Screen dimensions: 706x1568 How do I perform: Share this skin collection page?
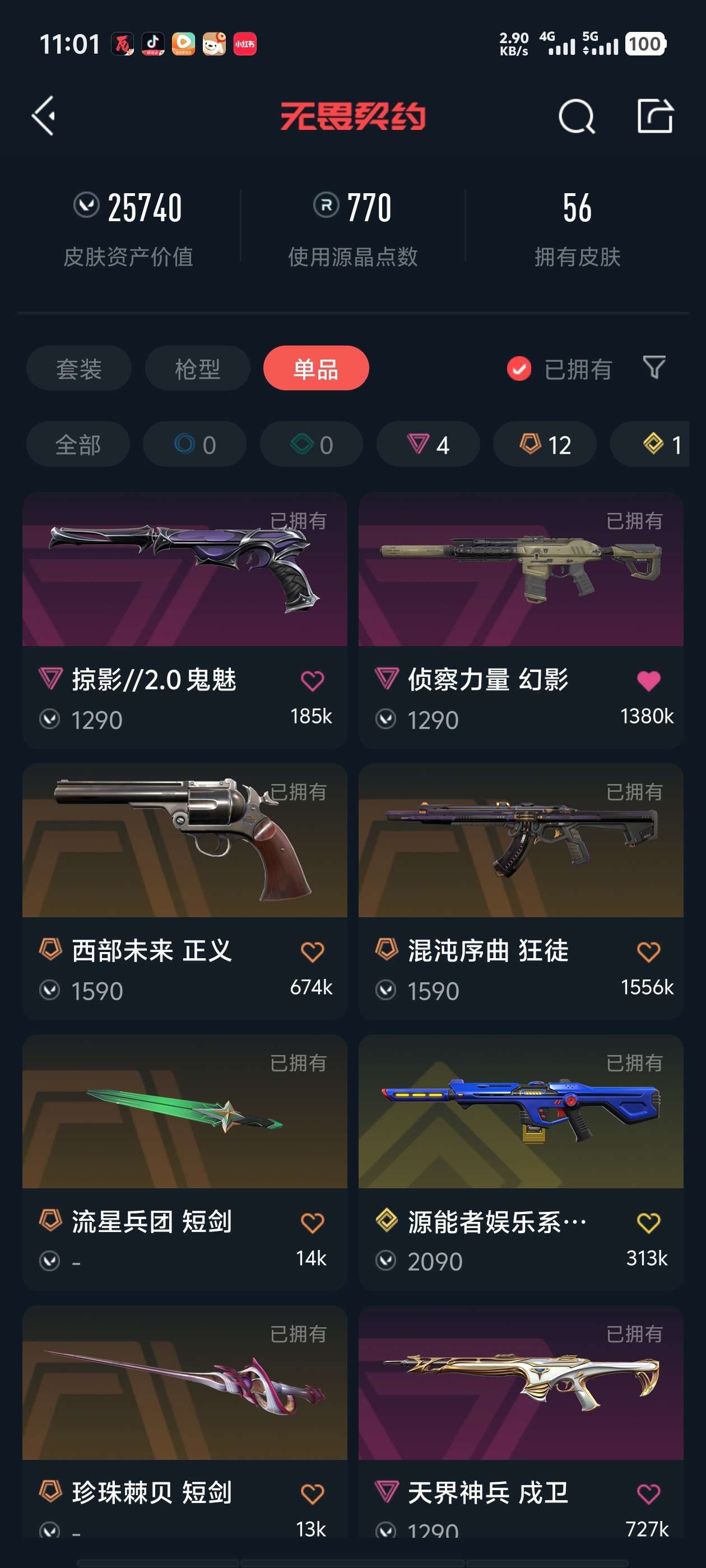click(655, 116)
